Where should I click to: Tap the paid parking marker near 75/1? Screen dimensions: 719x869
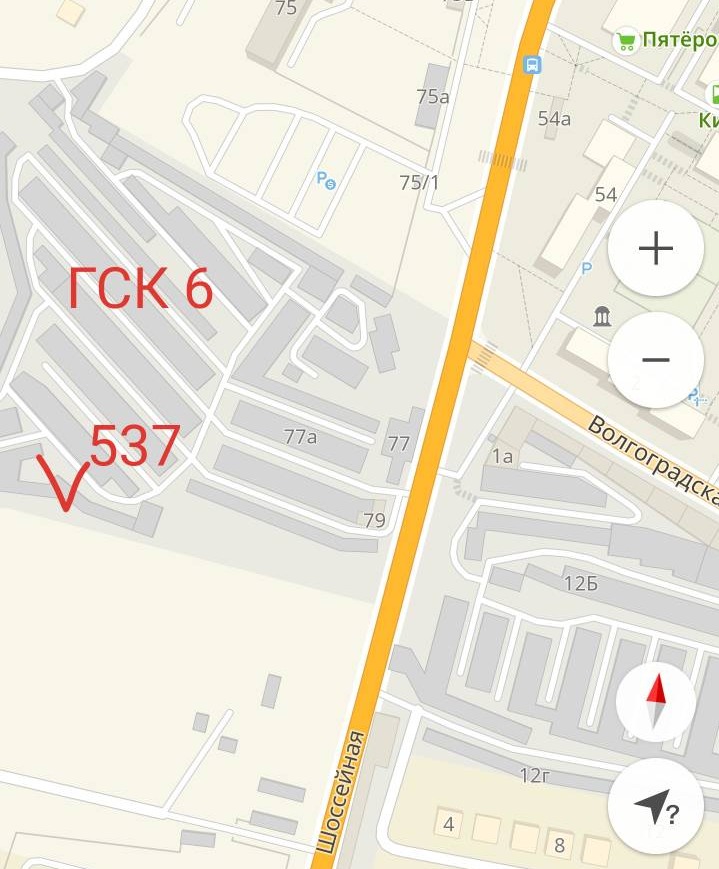click(326, 180)
